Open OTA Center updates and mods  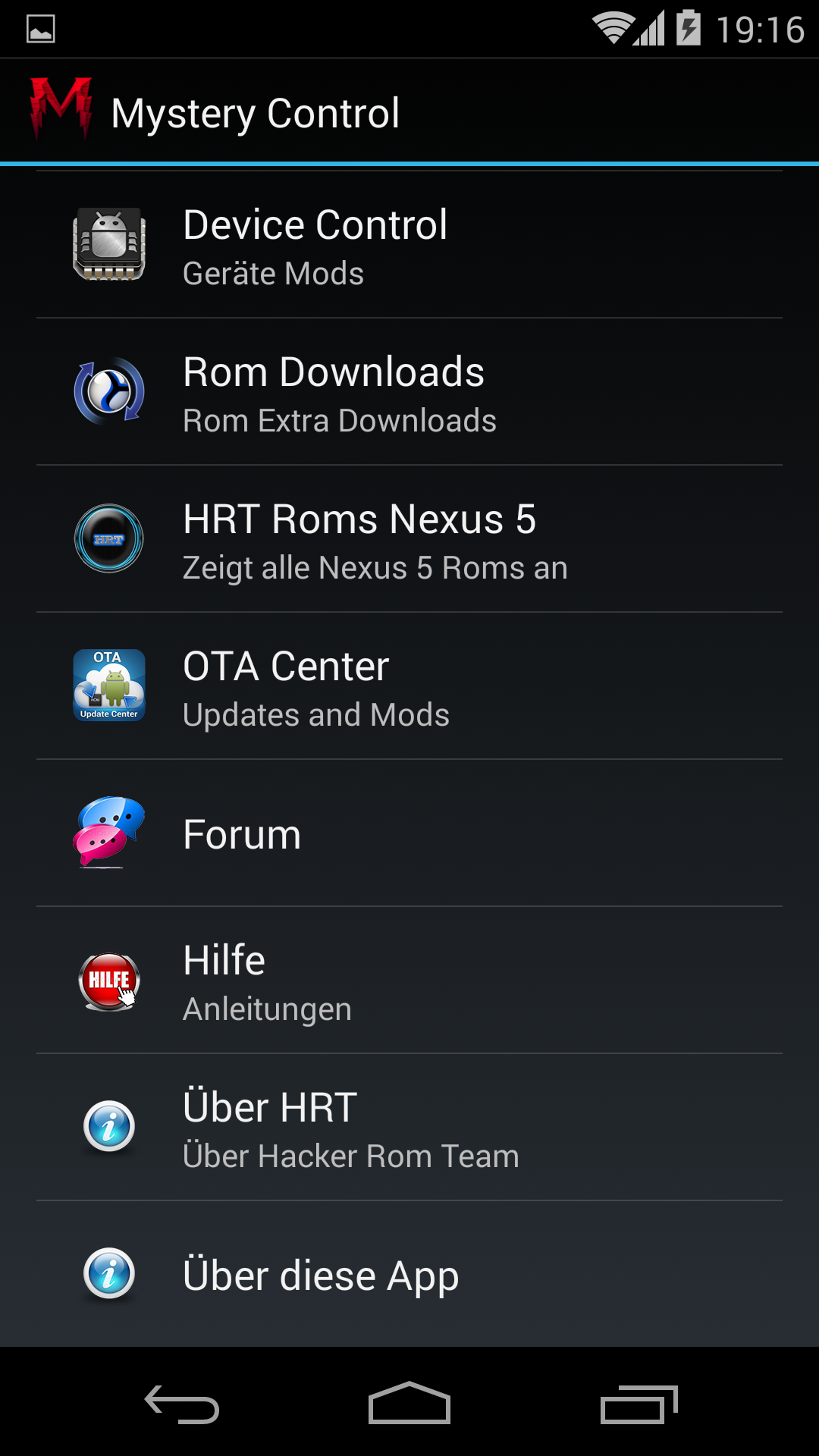click(409, 686)
